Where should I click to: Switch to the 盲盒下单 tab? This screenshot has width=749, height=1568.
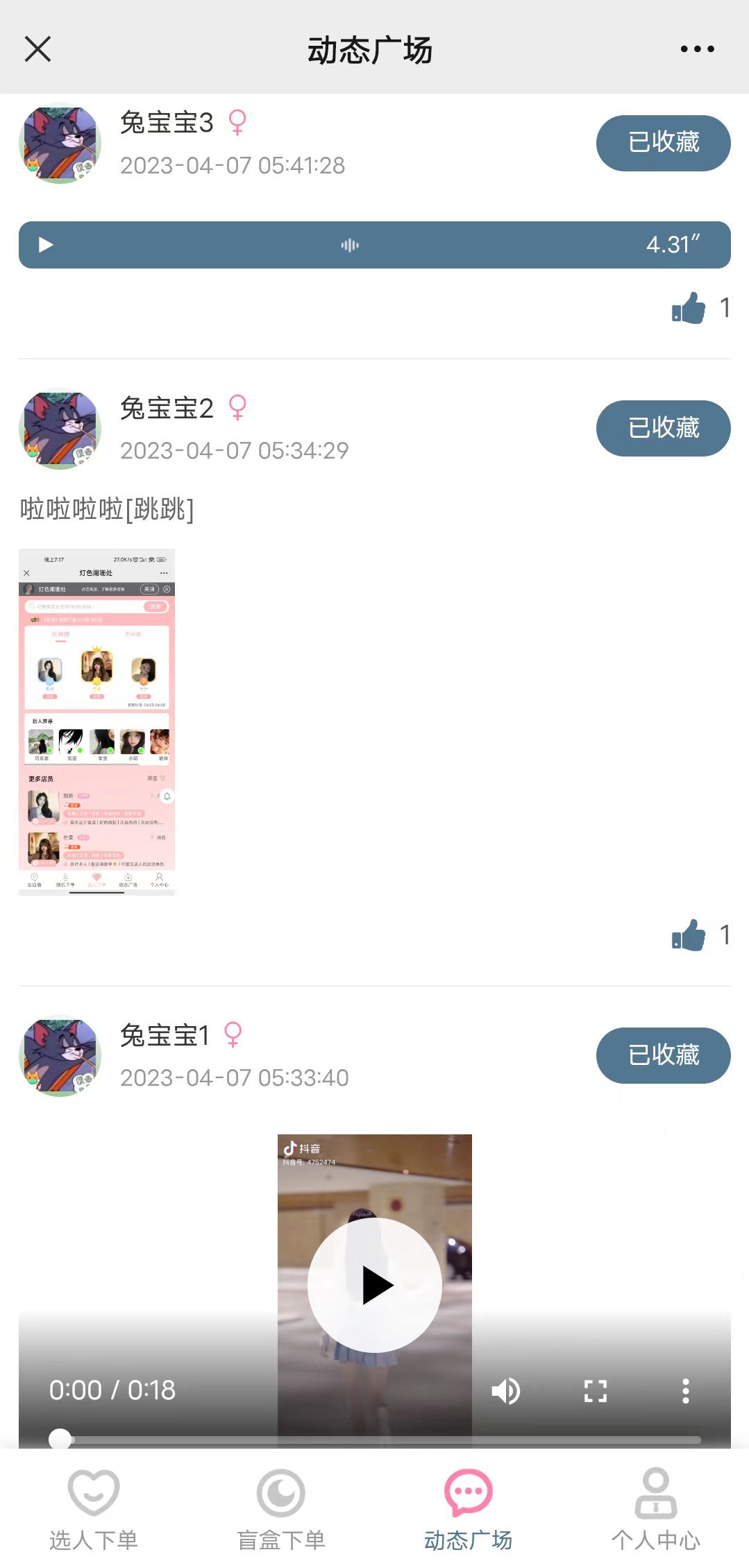click(281, 1510)
